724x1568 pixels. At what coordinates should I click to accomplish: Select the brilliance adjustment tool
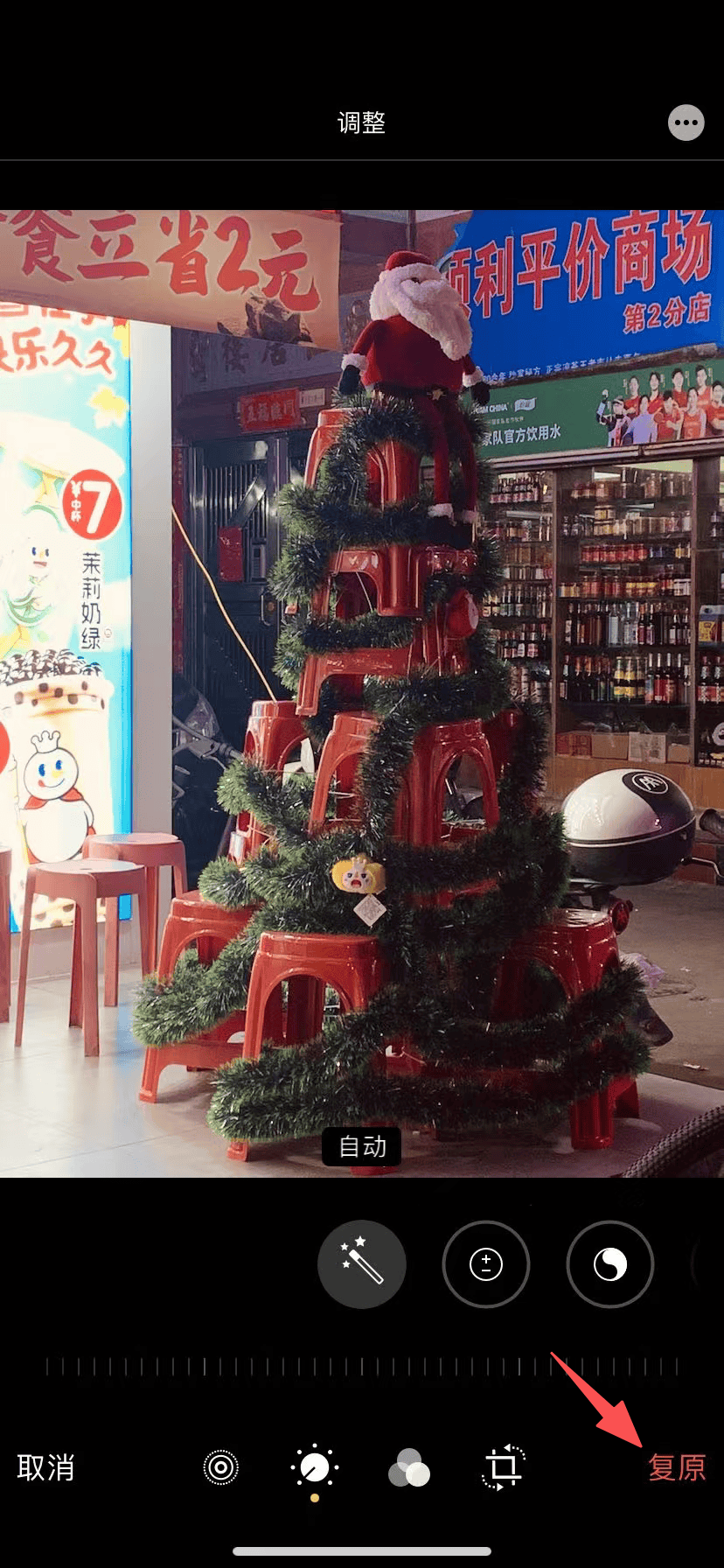point(610,1263)
